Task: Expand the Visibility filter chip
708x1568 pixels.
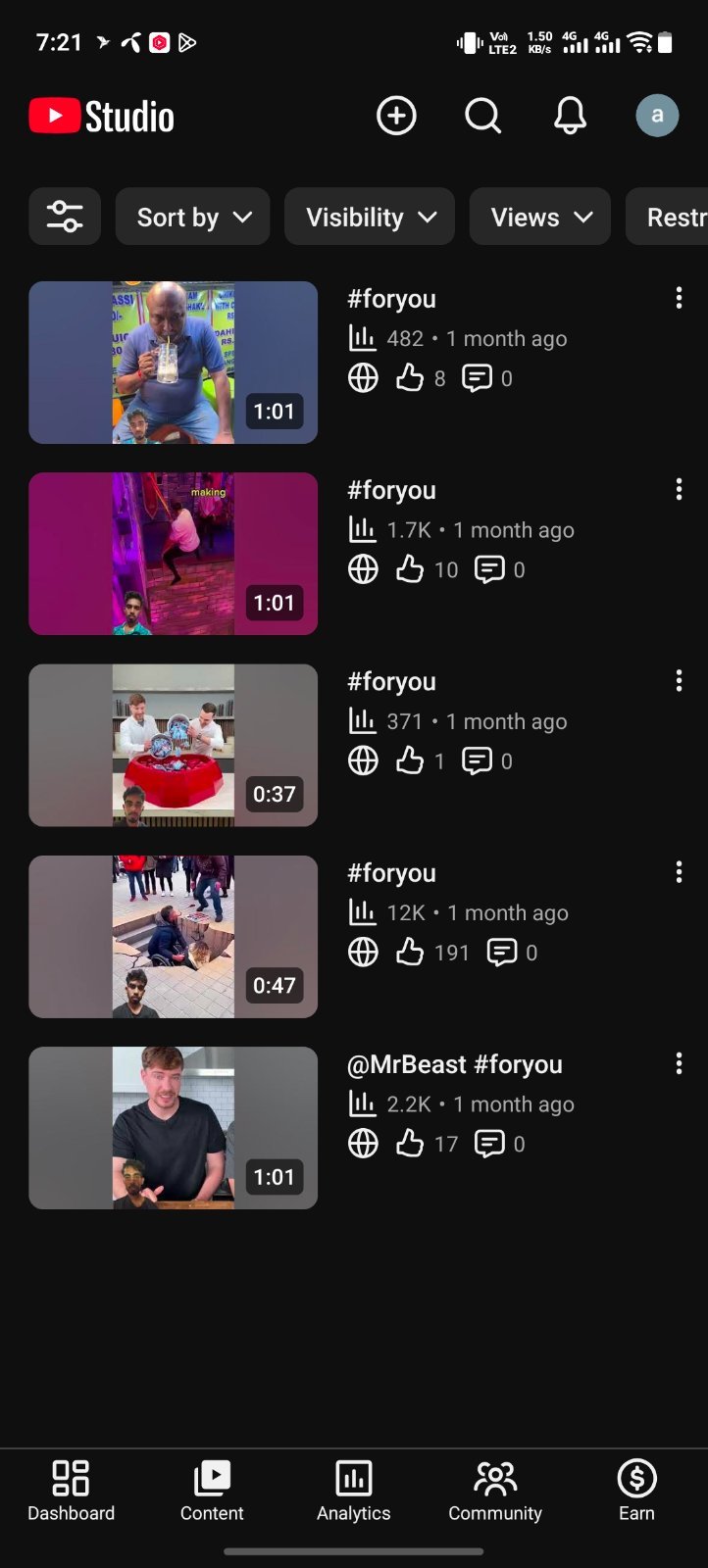Action: click(x=370, y=217)
